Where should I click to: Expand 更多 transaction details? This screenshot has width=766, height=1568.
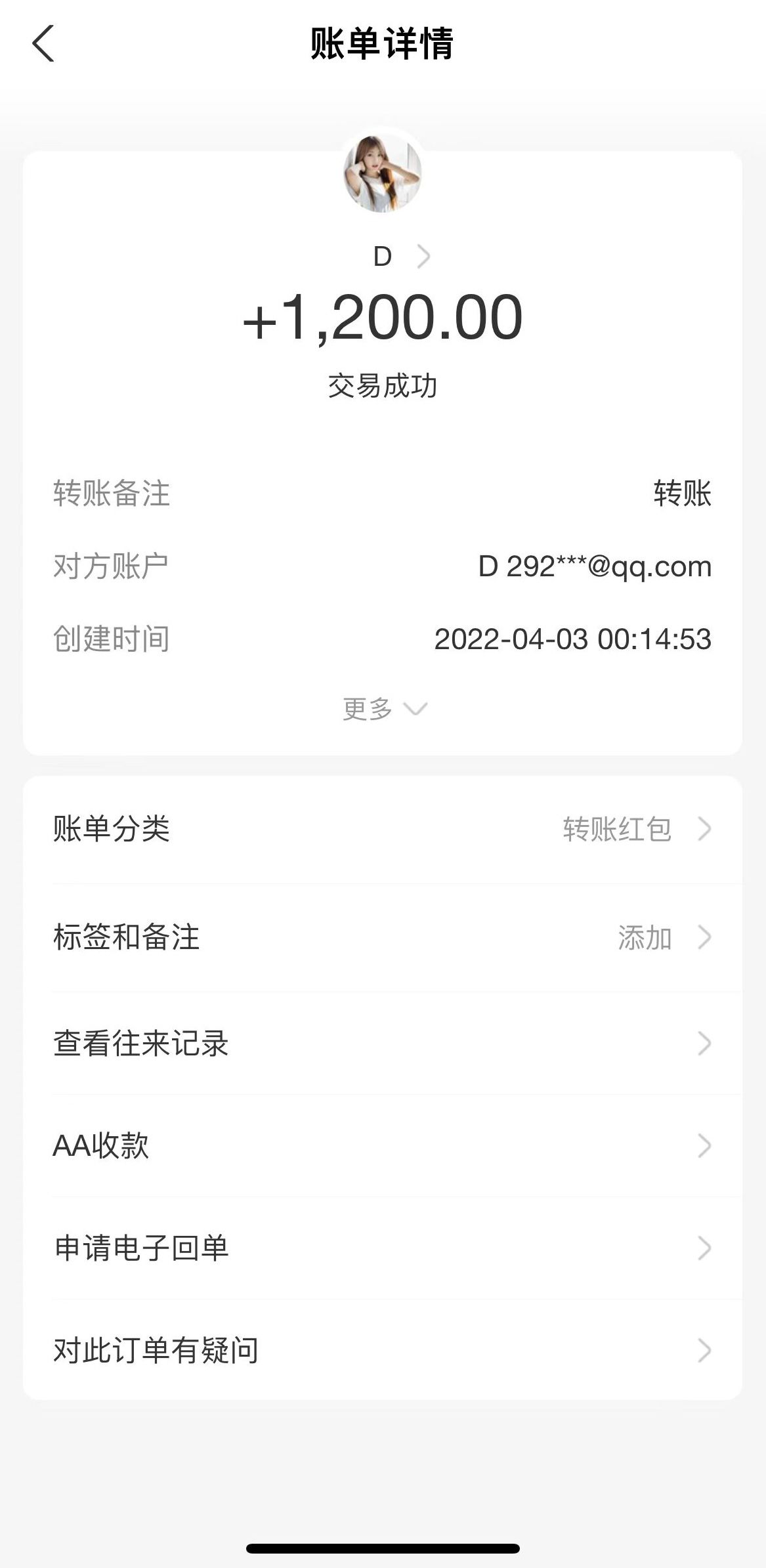[x=384, y=709]
